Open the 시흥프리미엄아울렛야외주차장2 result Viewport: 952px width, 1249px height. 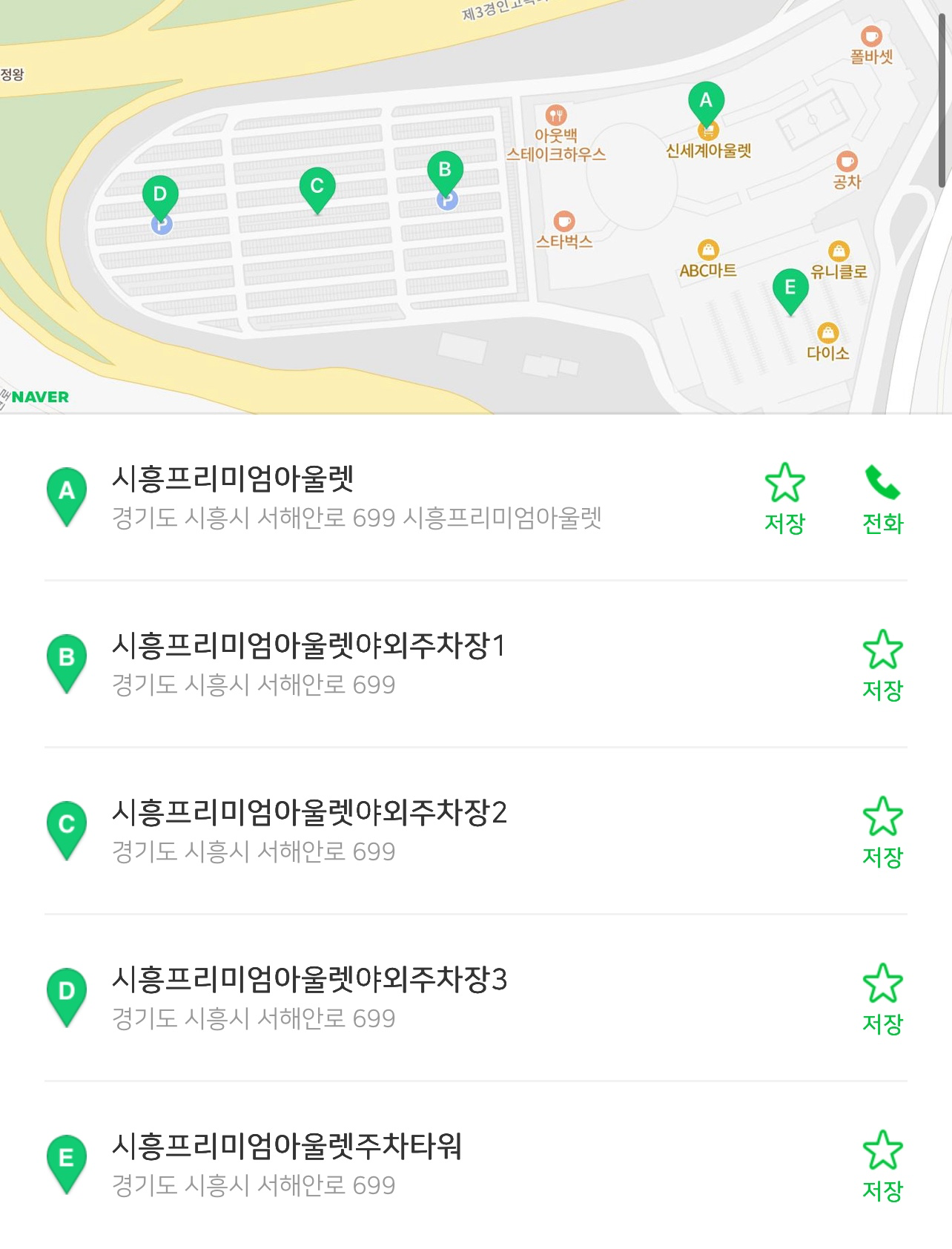[x=309, y=830]
